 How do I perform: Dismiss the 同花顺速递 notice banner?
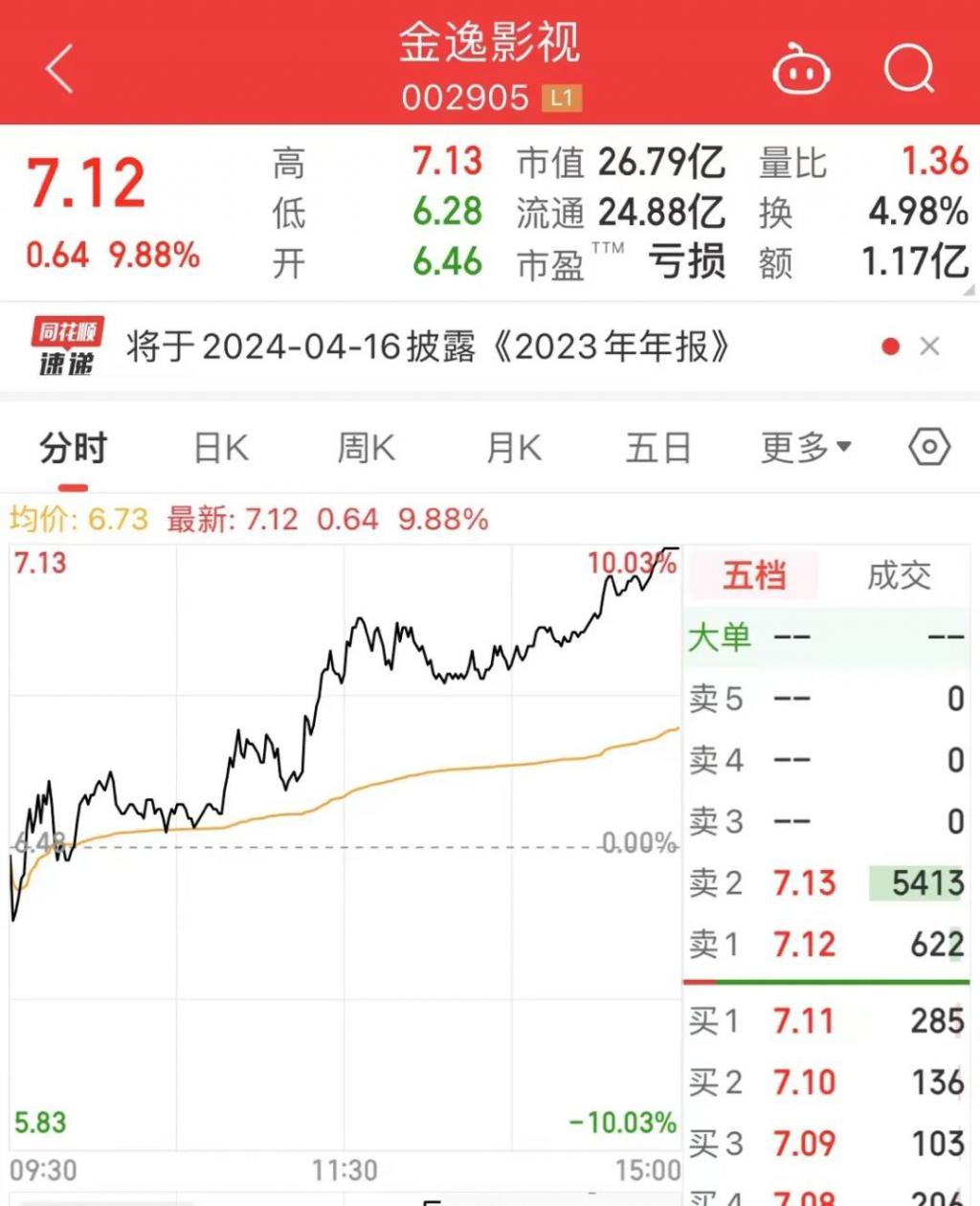pos(929,346)
